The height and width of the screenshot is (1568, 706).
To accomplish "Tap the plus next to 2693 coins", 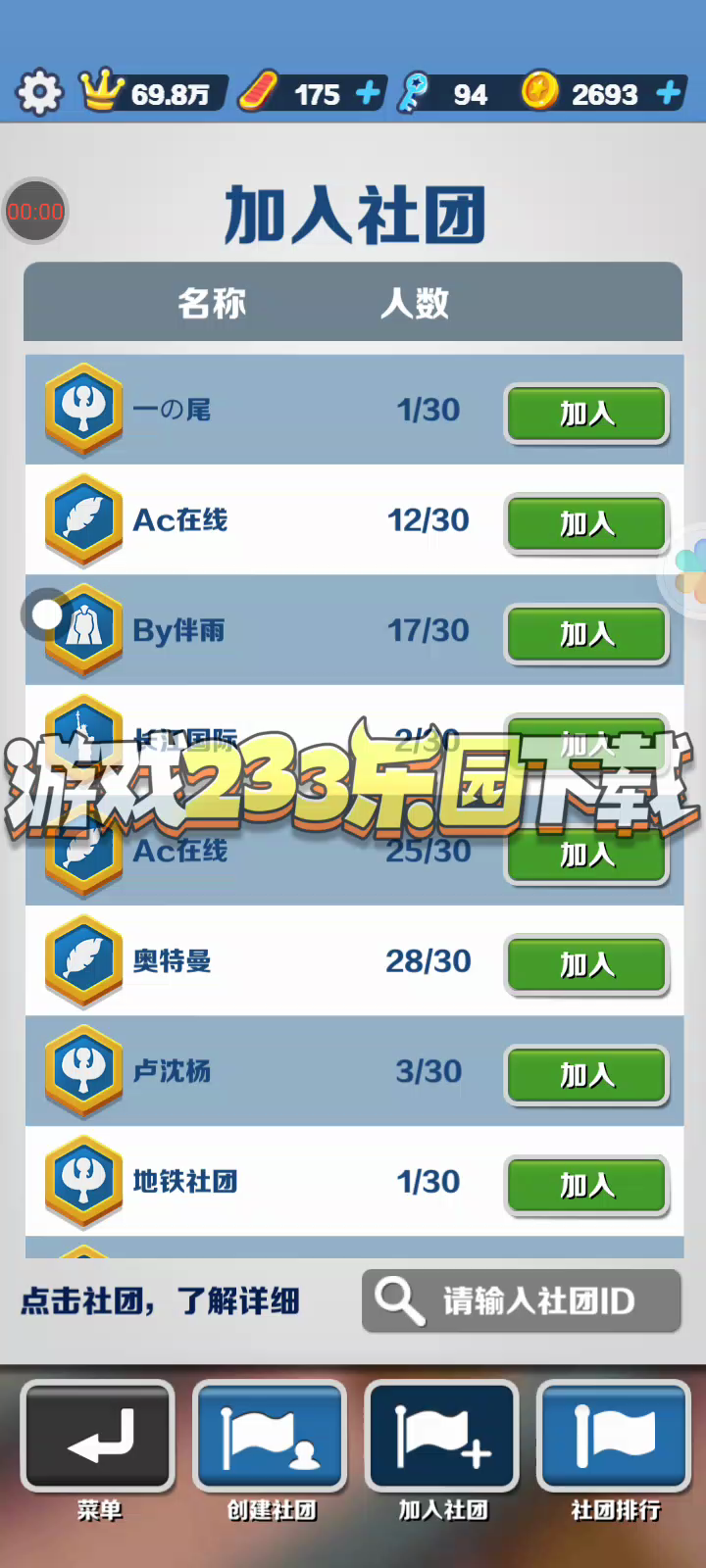I will (669, 93).
